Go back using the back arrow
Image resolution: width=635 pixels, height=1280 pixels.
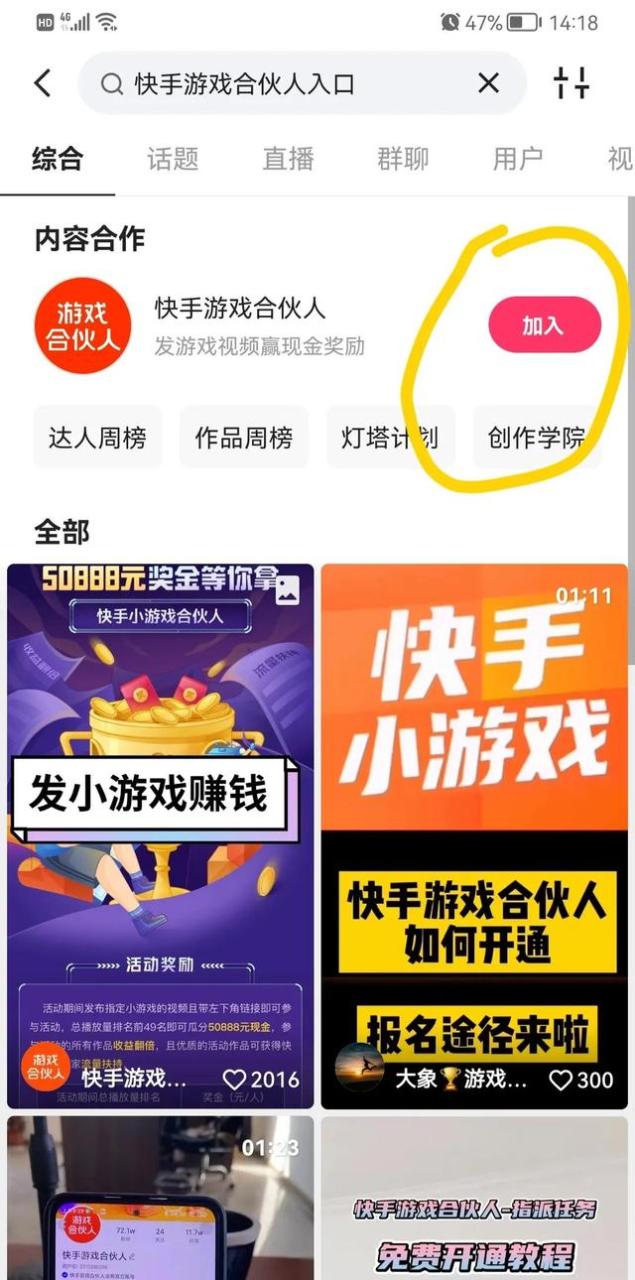pyautogui.click(x=42, y=83)
